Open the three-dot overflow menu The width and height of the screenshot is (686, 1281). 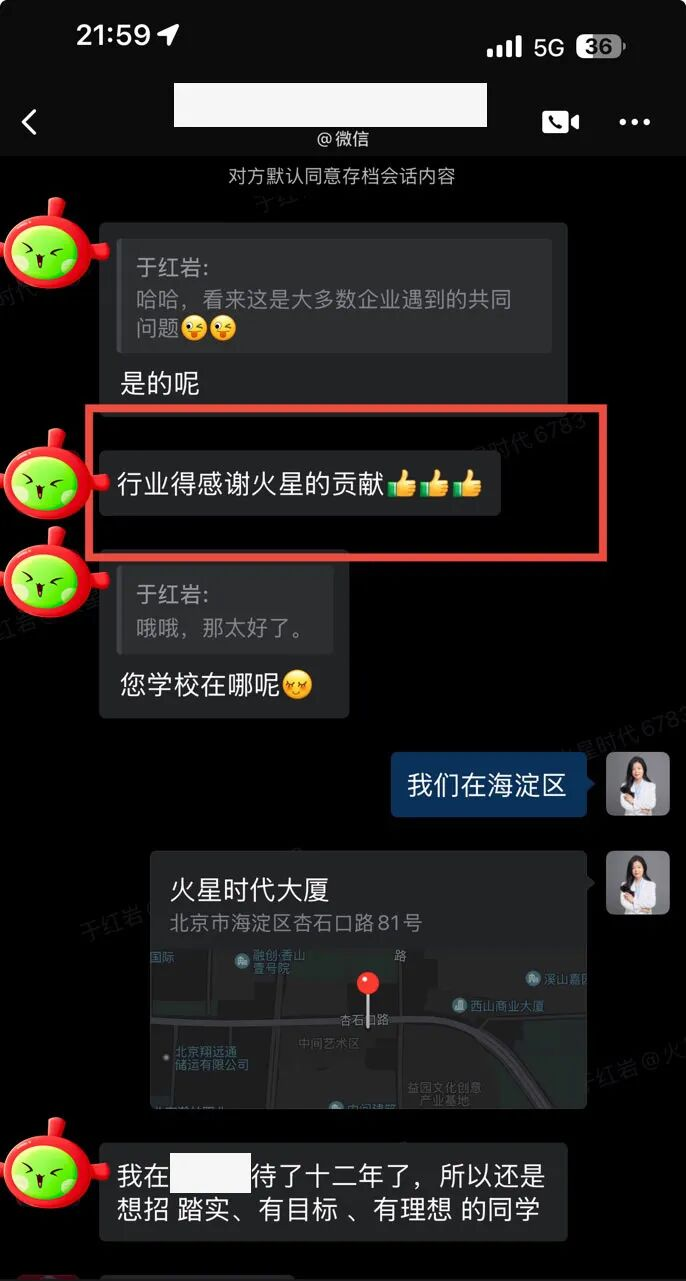635,122
